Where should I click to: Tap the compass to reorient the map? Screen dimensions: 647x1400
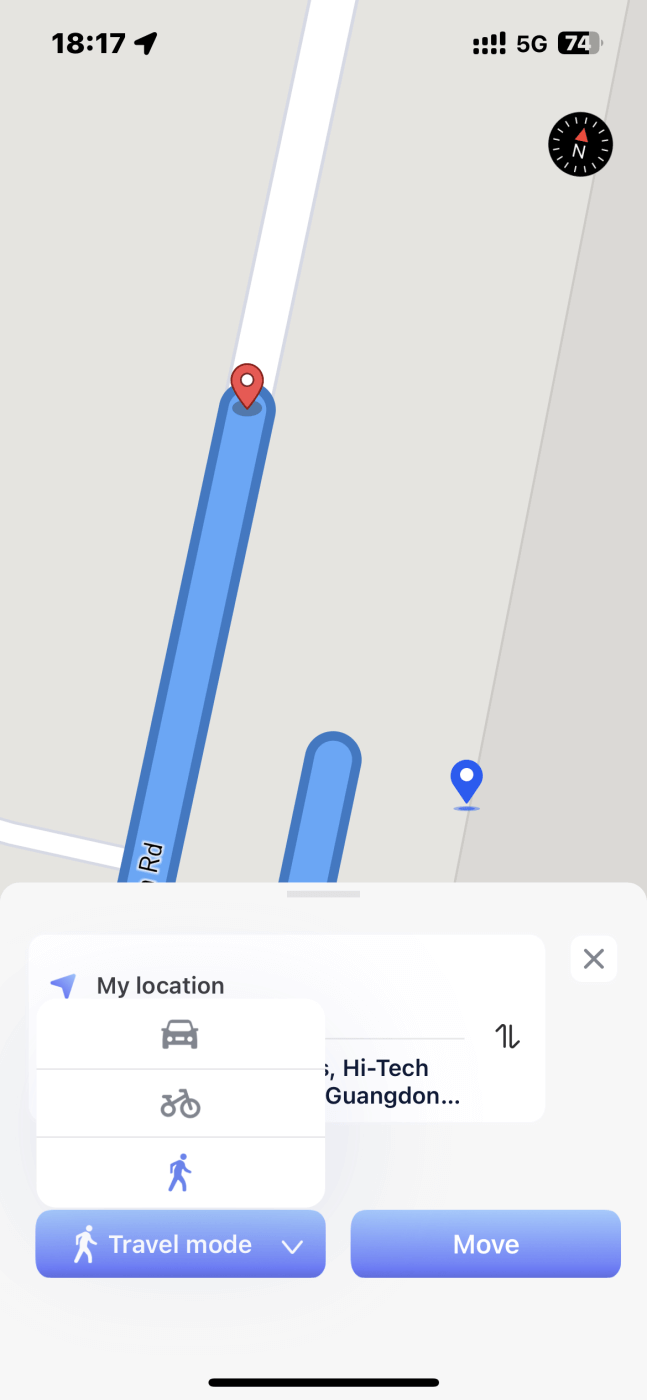pyautogui.click(x=580, y=146)
